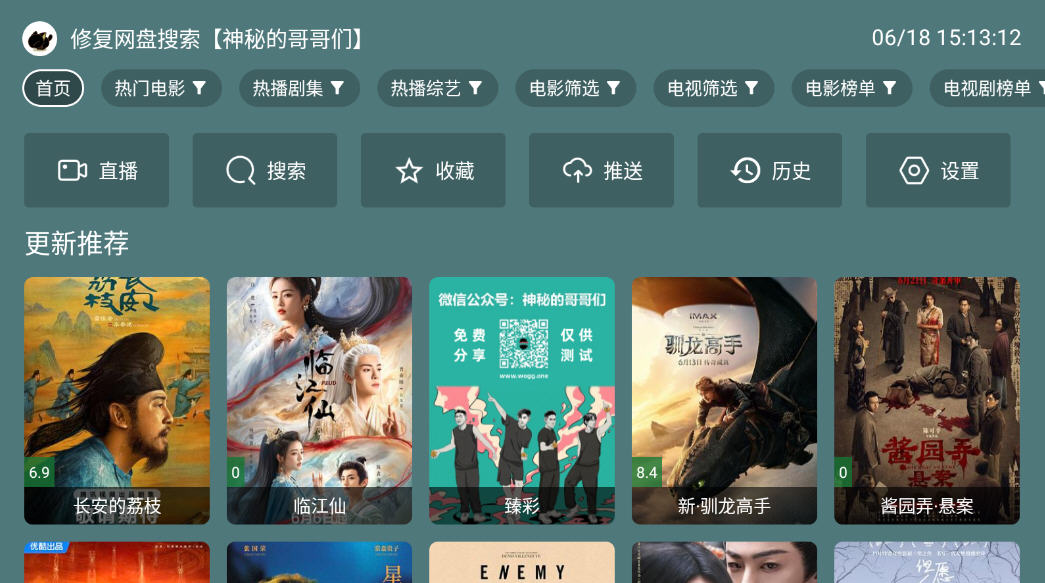Switch to 热播综艺 tab

point(437,88)
